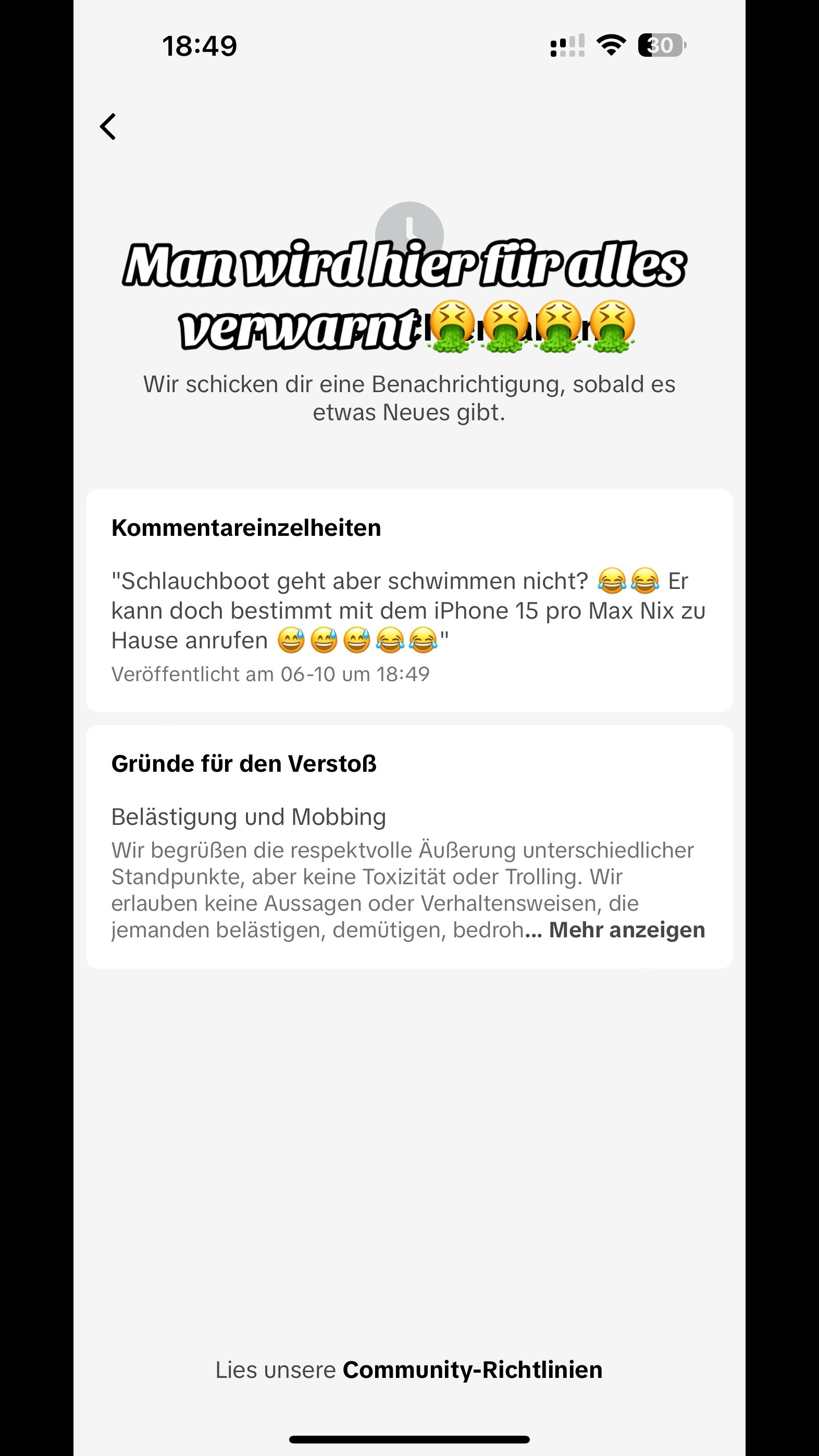Open the Community-Richtlinien link

(473, 1370)
